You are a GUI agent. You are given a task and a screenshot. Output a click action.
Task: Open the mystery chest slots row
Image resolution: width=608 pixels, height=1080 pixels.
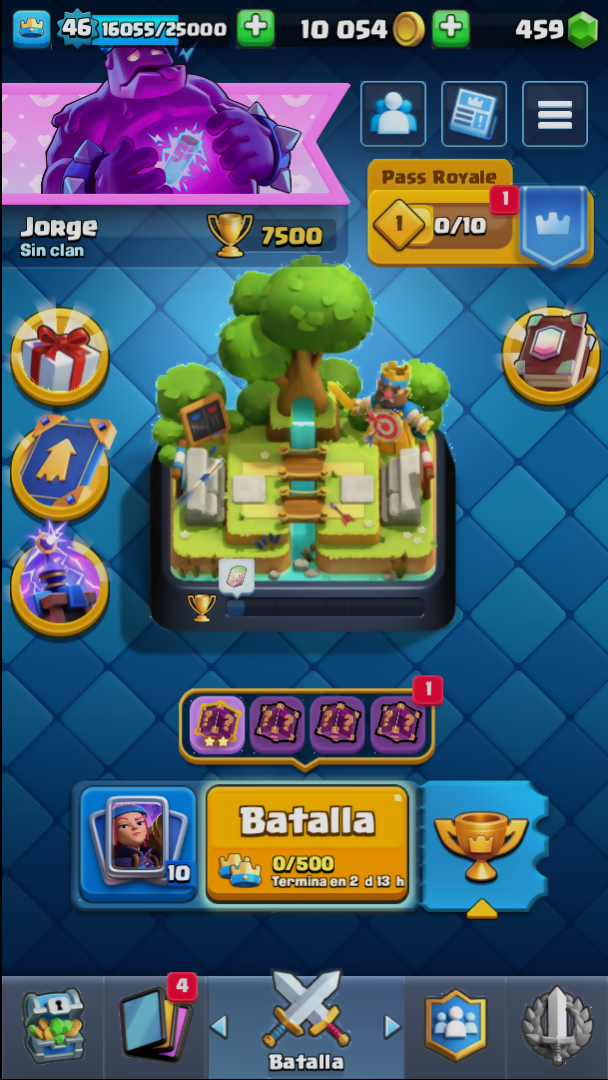[x=306, y=725]
